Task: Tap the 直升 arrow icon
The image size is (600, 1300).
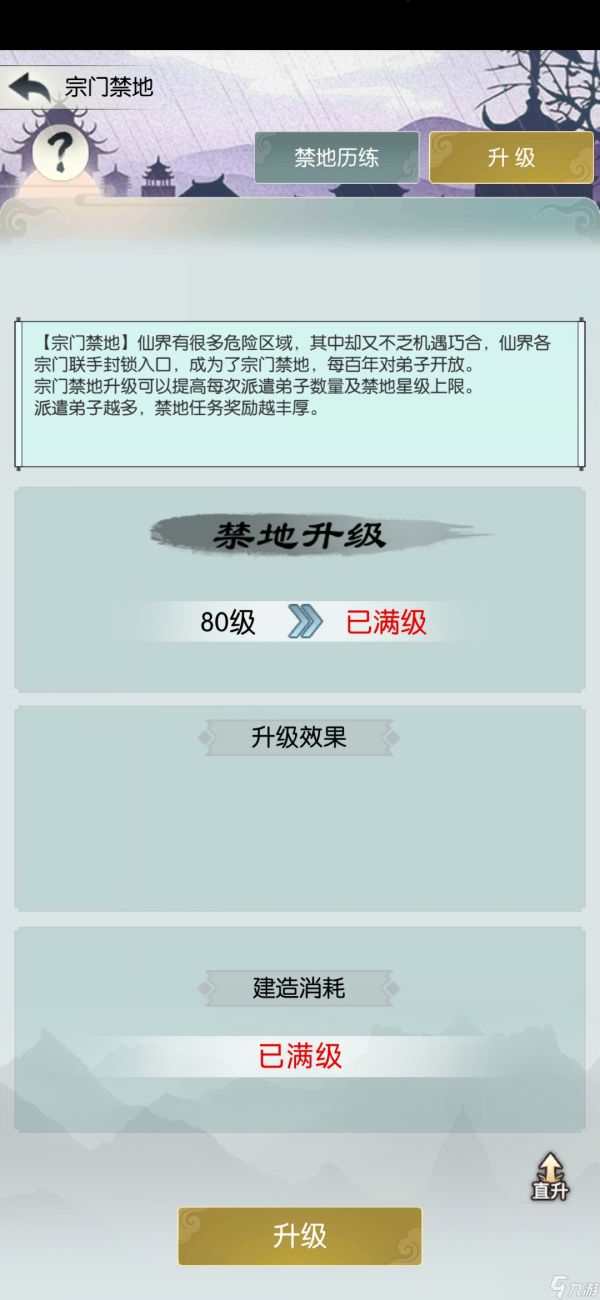Action: pyautogui.click(x=549, y=1176)
